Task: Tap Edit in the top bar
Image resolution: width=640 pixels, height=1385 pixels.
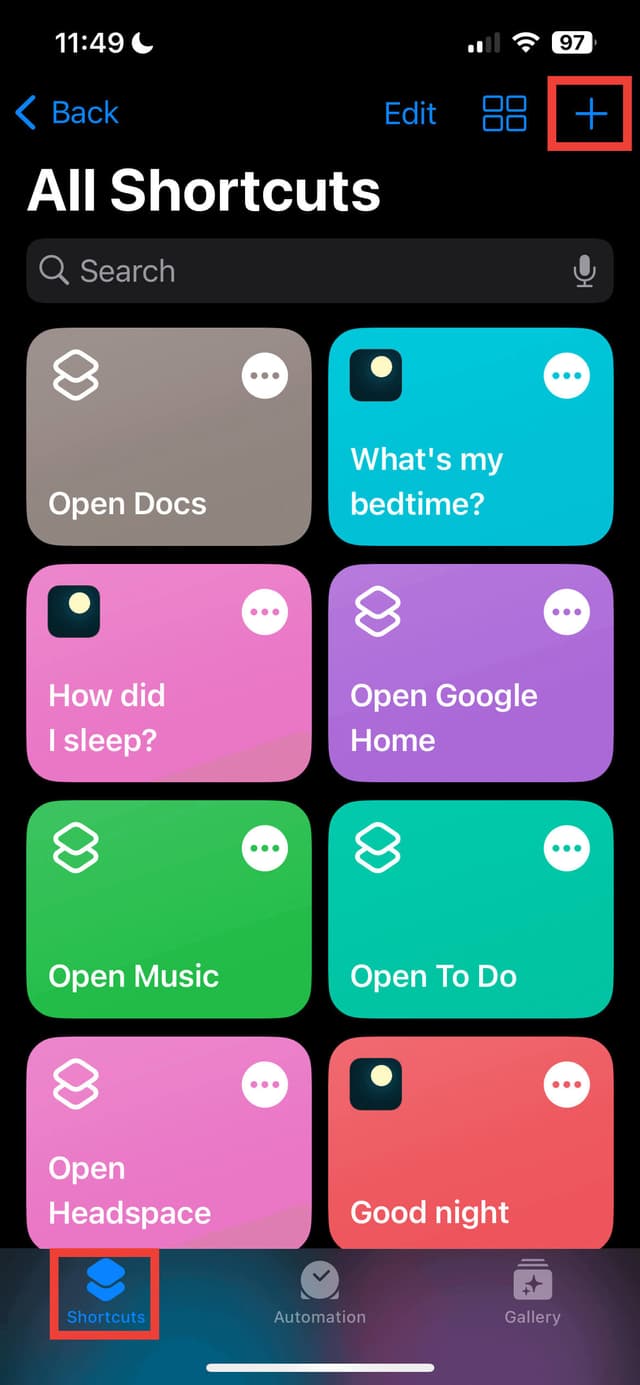Action: 410,114
